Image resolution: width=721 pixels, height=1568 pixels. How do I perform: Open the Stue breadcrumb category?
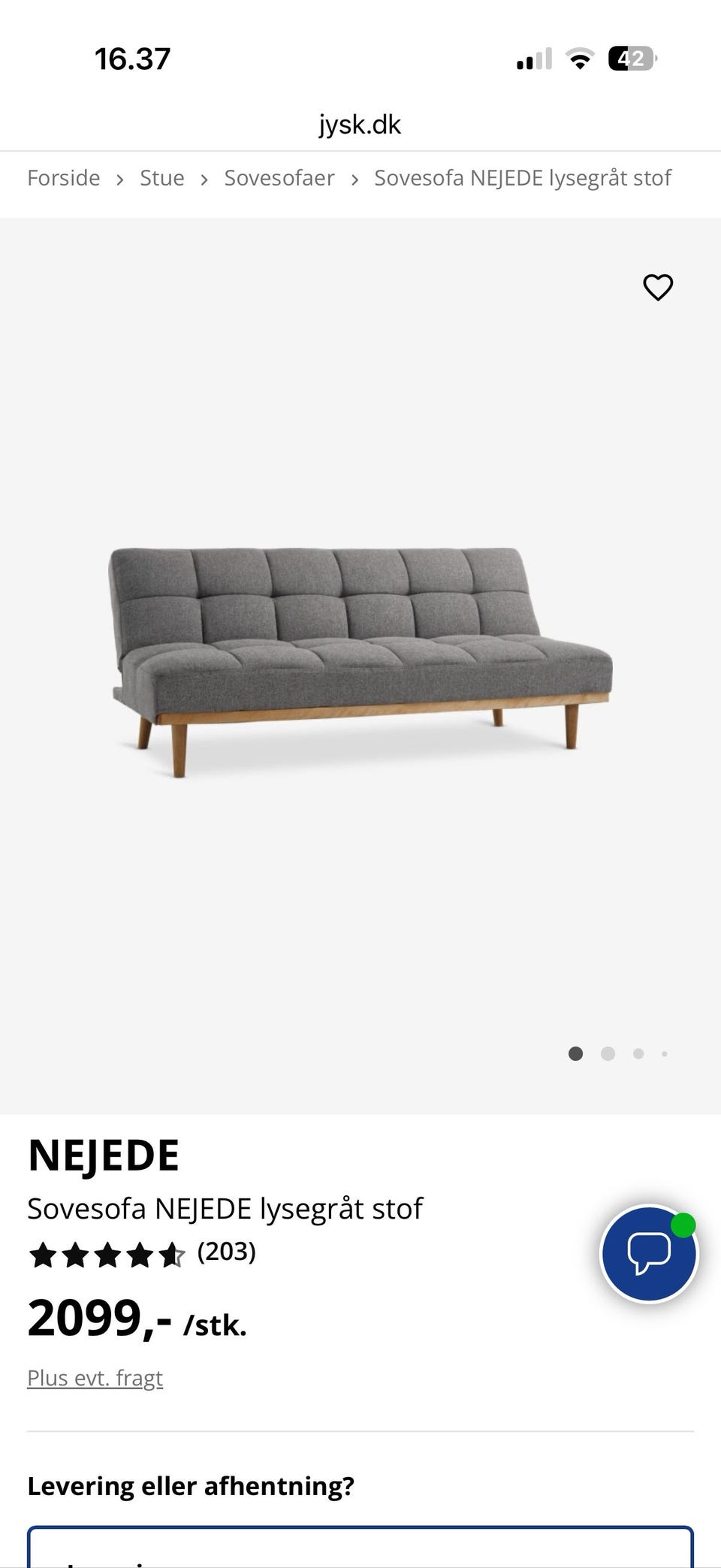(162, 178)
